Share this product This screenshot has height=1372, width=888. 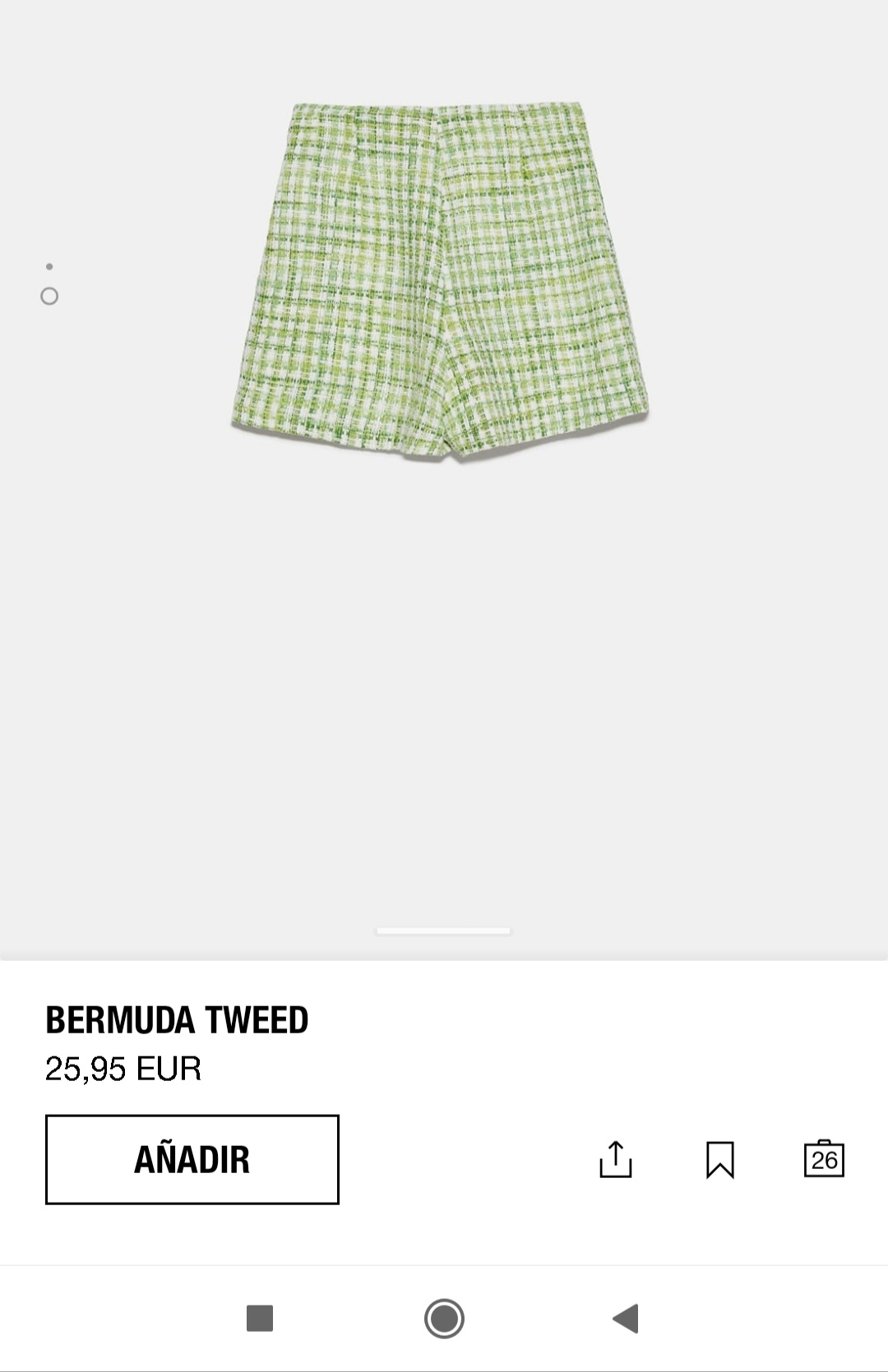pos(615,1159)
